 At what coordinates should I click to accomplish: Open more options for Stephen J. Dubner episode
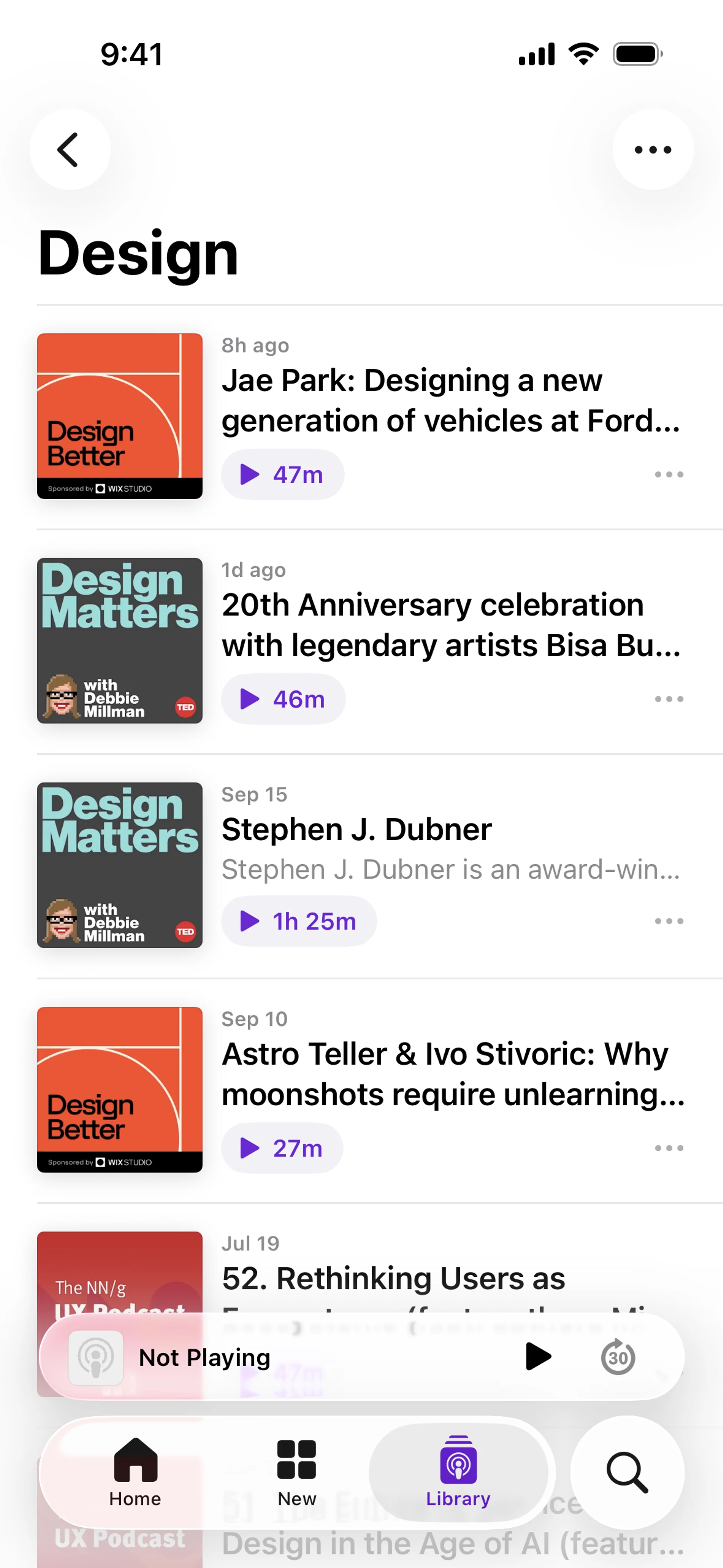668,921
